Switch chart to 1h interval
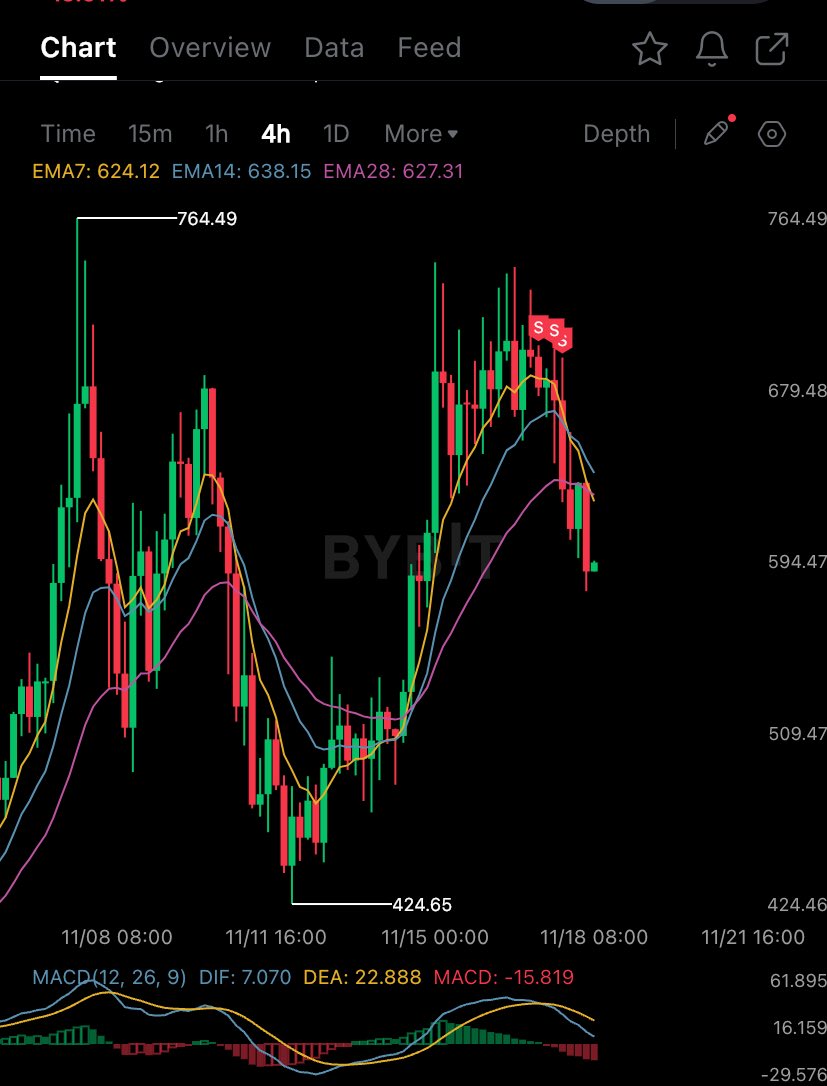Image resolution: width=827 pixels, height=1086 pixels. click(x=216, y=134)
